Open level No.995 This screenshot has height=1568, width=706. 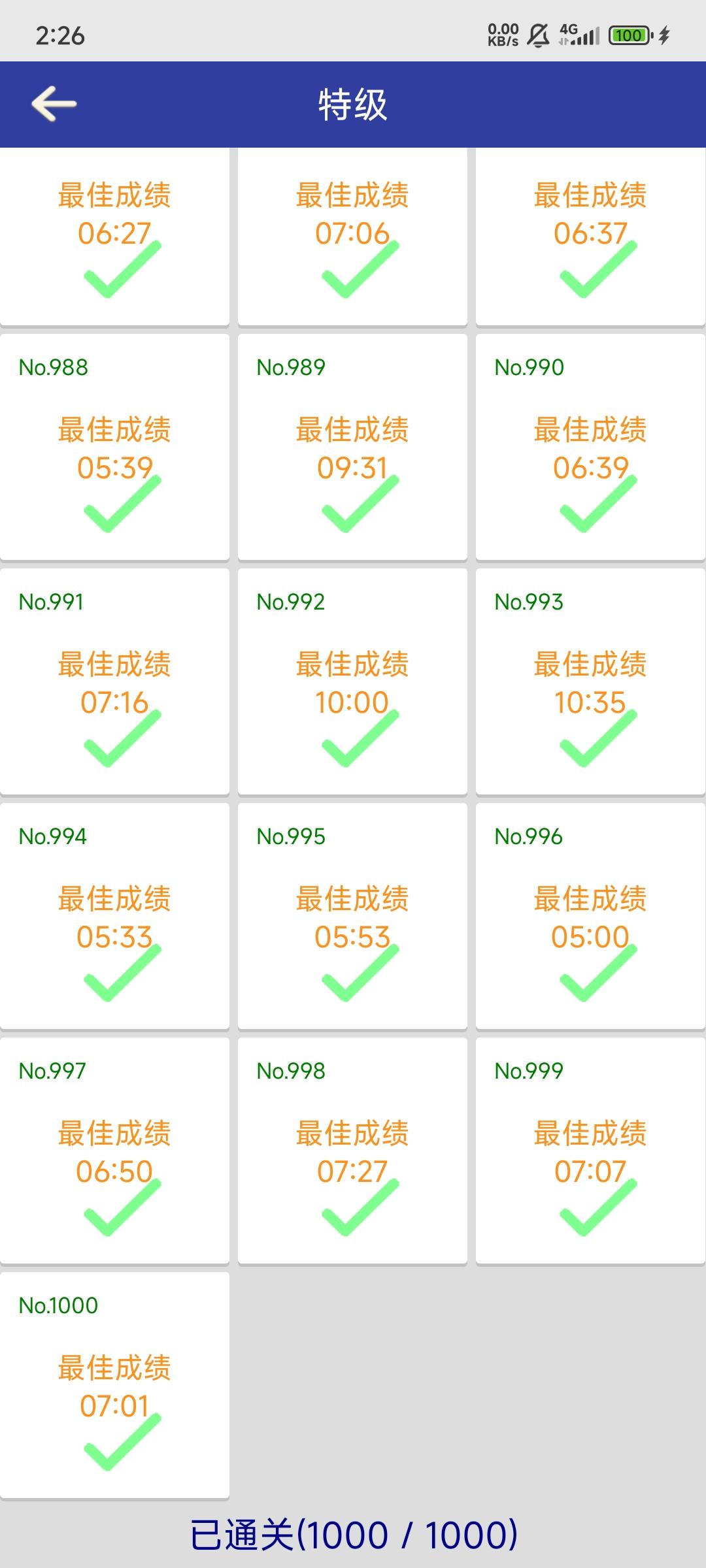pyautogui.click(x=352, y=916)
